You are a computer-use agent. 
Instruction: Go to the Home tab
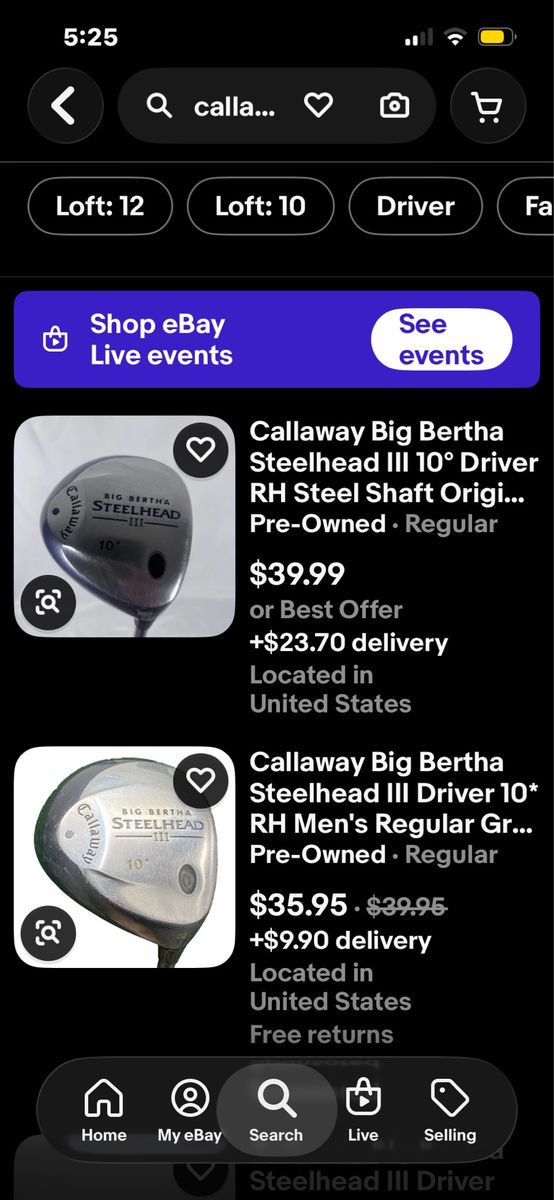[x=104, y=1110]
